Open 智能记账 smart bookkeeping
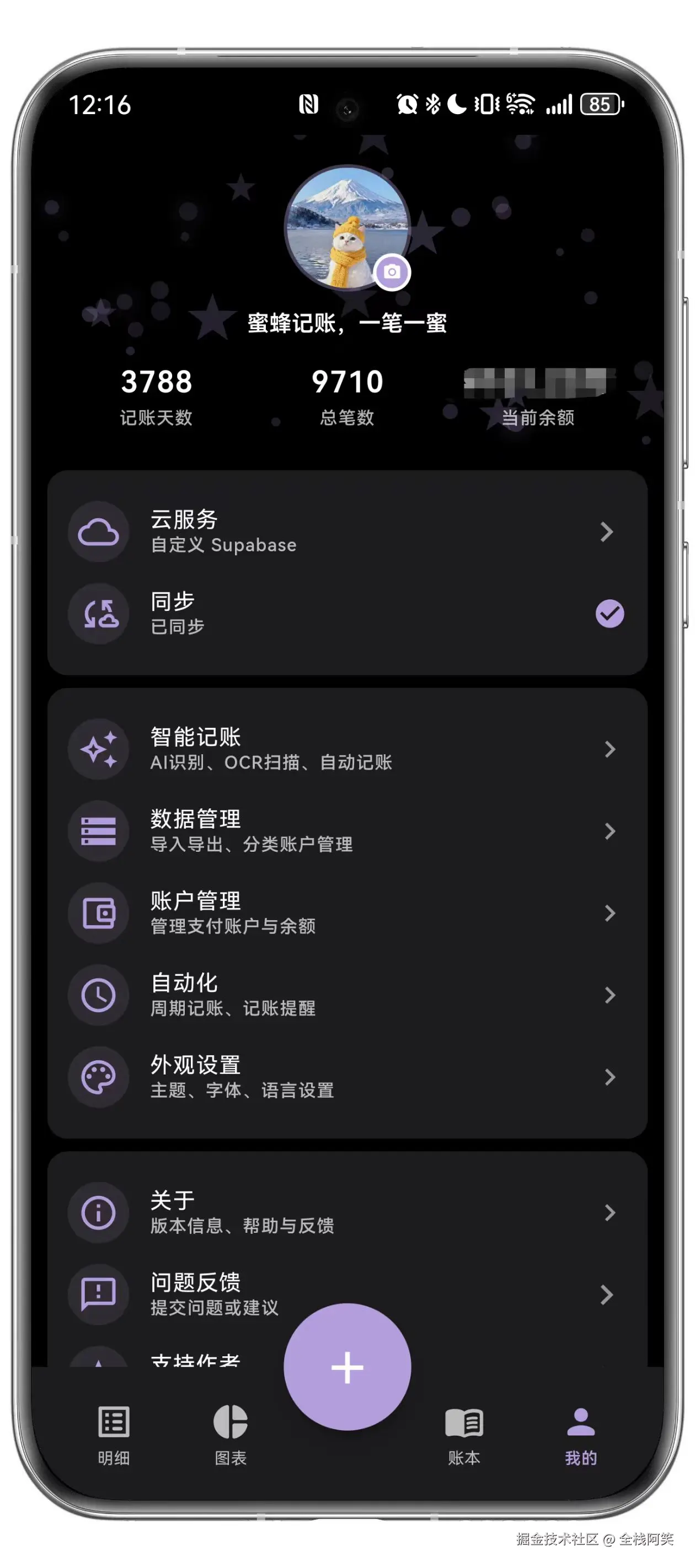 pyautogui.click(x=346, y=748)
